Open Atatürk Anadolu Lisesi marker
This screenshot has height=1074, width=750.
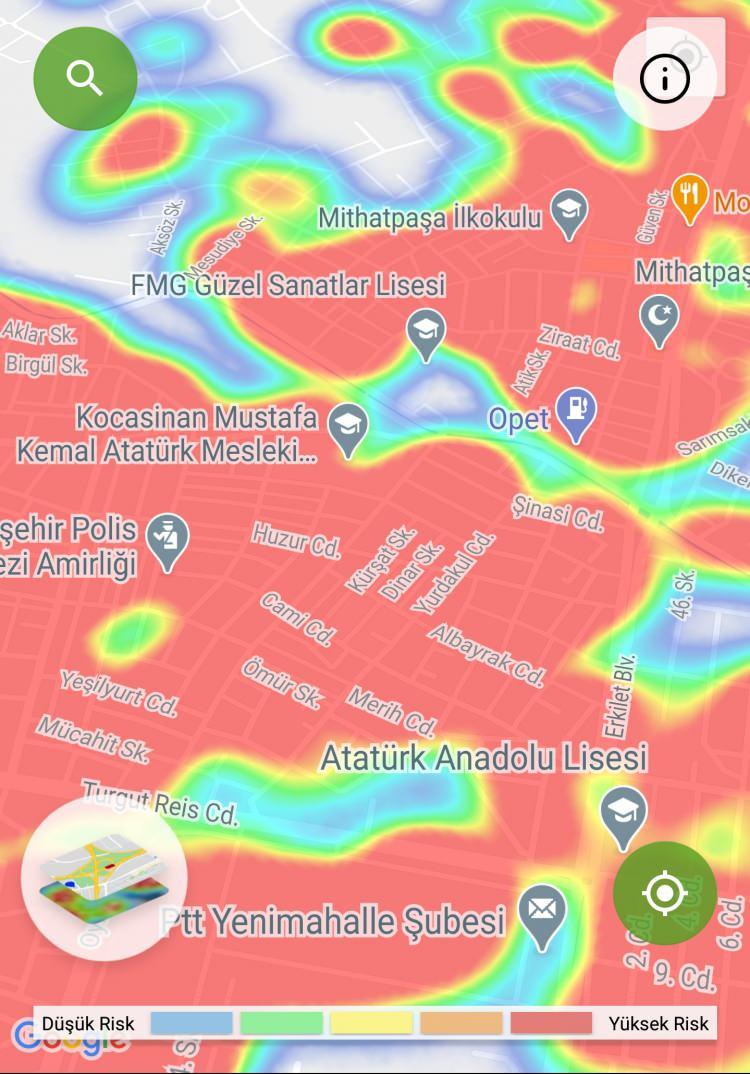tap(624, 813)
